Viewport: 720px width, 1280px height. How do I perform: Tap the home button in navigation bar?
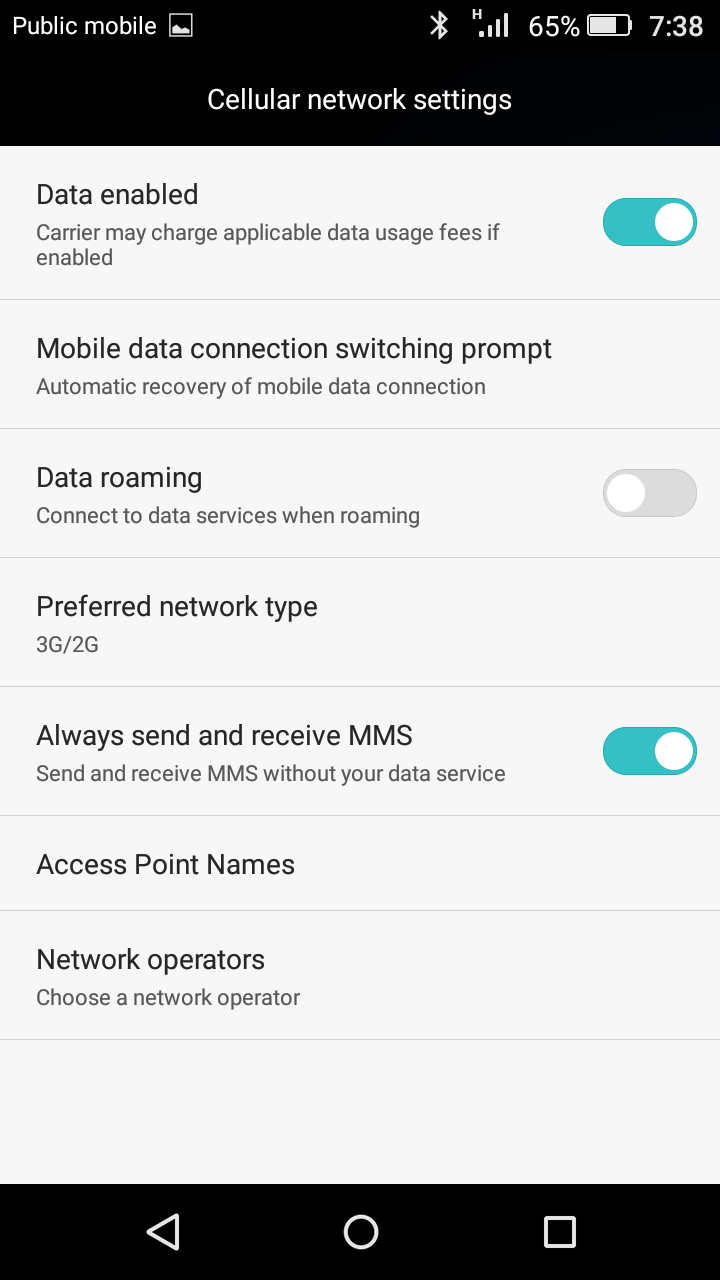coord(360,1232)
